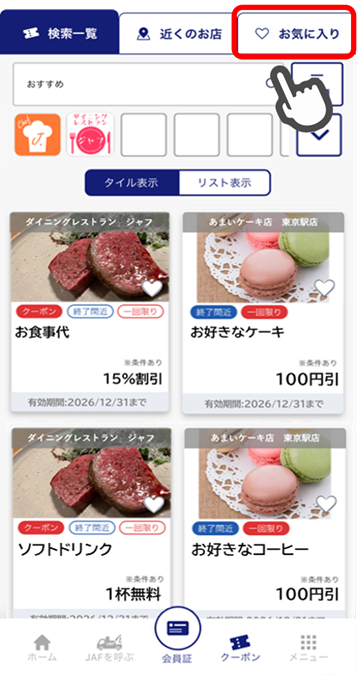Image resolution: width=360 pixels, height=677 pixels.
Task: Switch to タイル表示 view
Action: click(x=132, y=183)
